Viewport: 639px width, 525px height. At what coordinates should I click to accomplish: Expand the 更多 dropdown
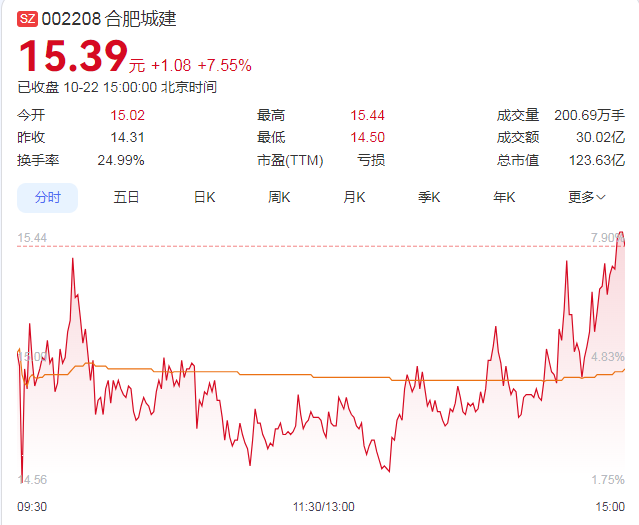coord(586,197)
